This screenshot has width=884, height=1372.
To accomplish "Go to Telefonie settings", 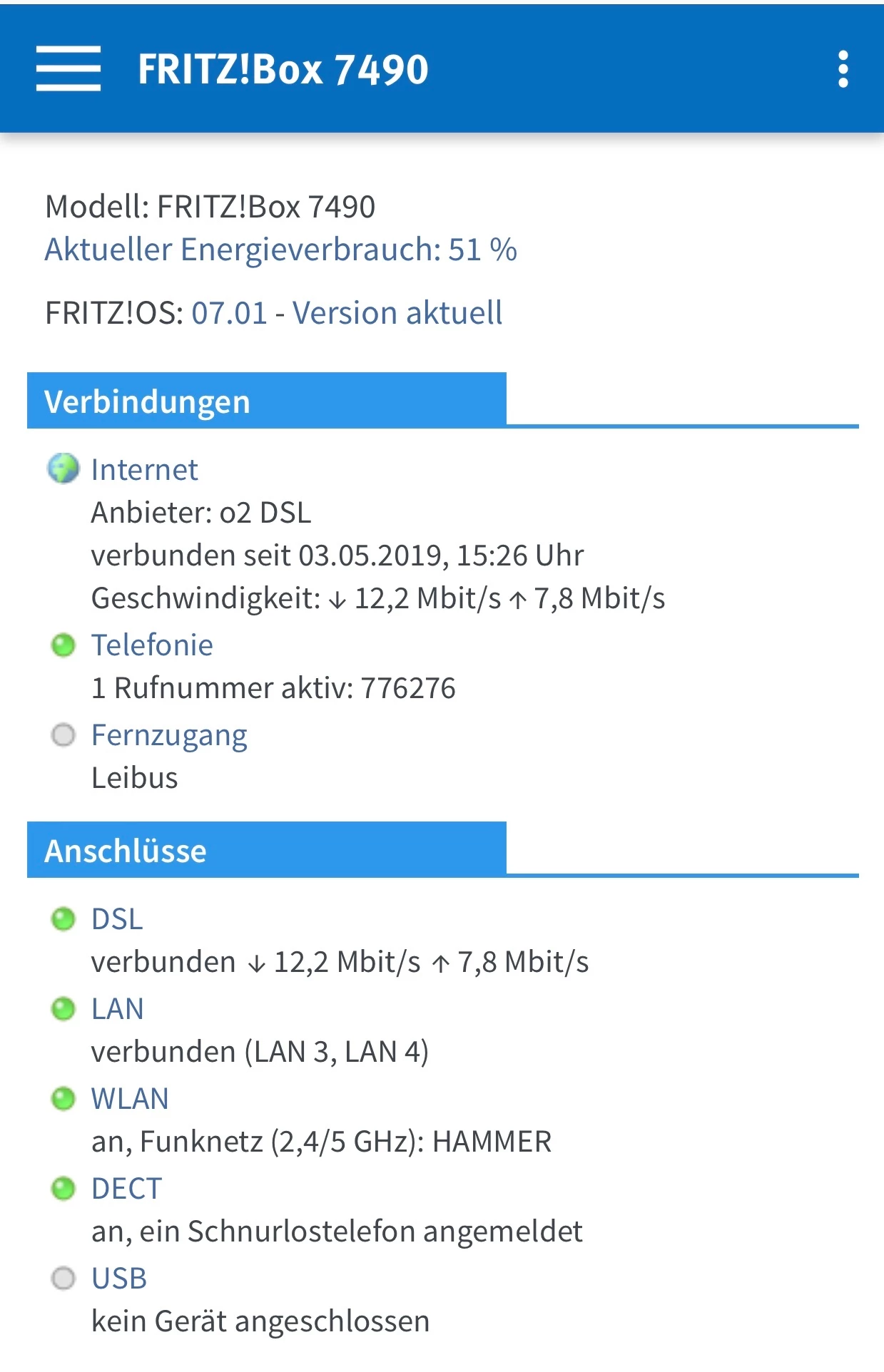I will pos(152,645).
